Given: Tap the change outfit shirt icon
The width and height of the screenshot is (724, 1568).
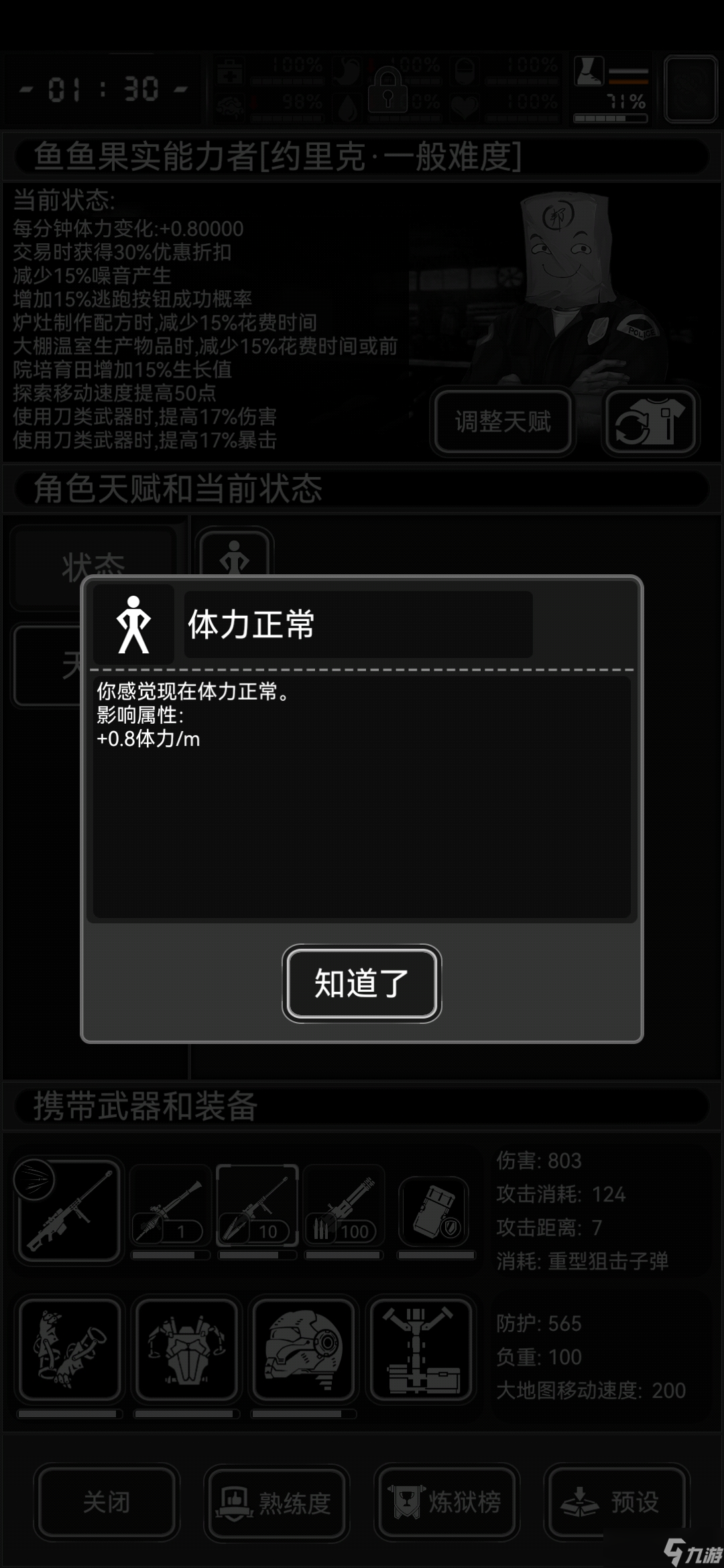Looking at the screenshot, I should 650,421.
